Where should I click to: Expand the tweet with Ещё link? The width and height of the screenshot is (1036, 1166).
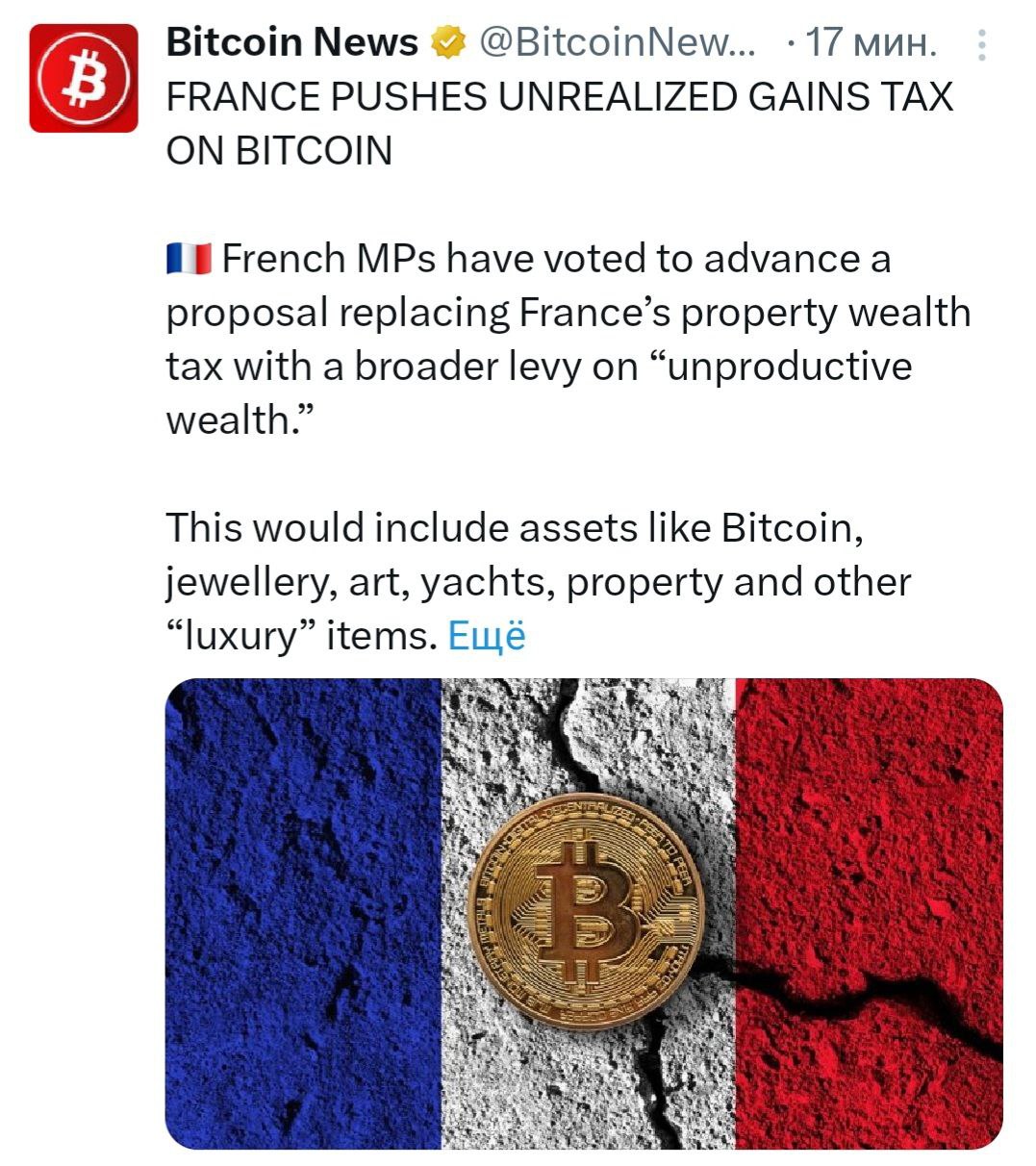[487, 636]
